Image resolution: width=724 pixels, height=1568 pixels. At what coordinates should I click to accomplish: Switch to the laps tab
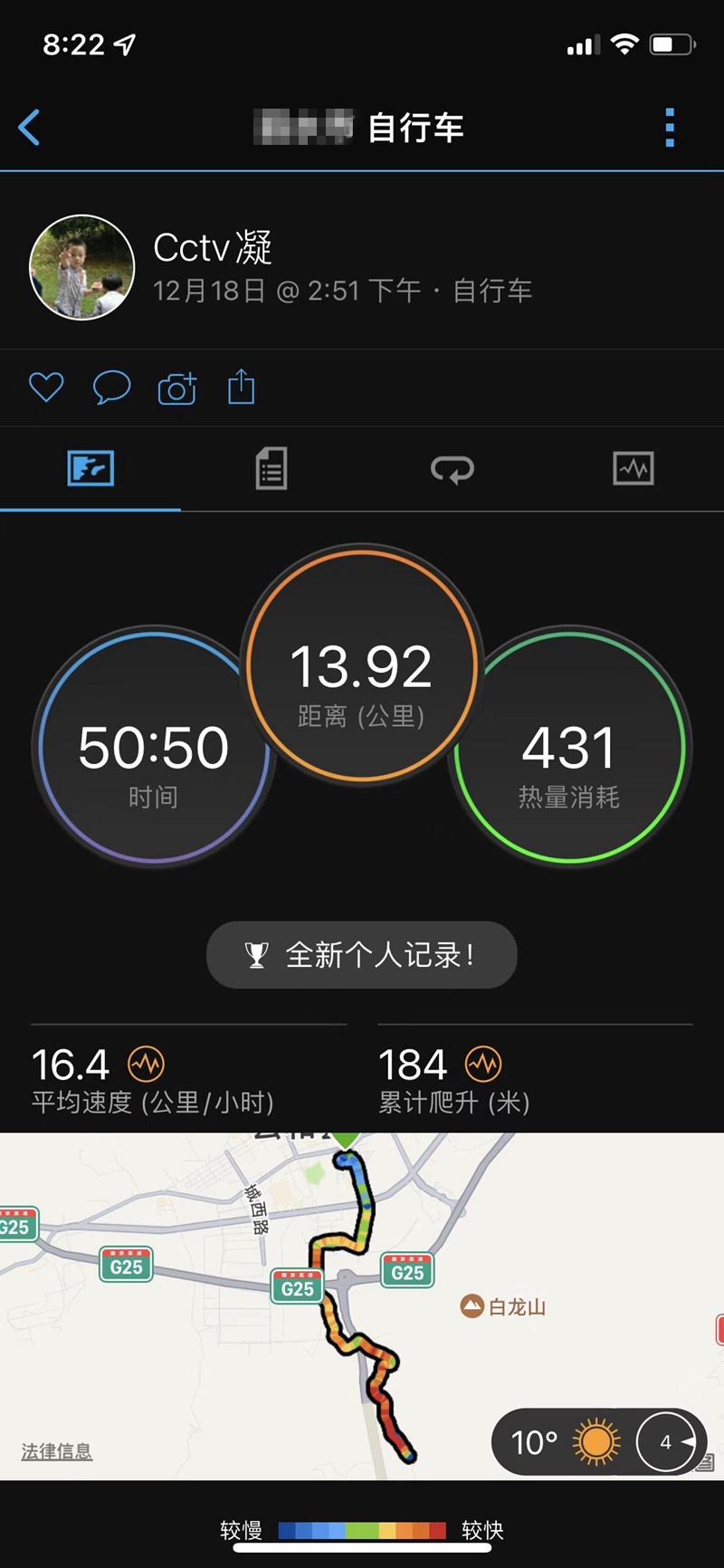pyautogui.click(x=452, y=469)
